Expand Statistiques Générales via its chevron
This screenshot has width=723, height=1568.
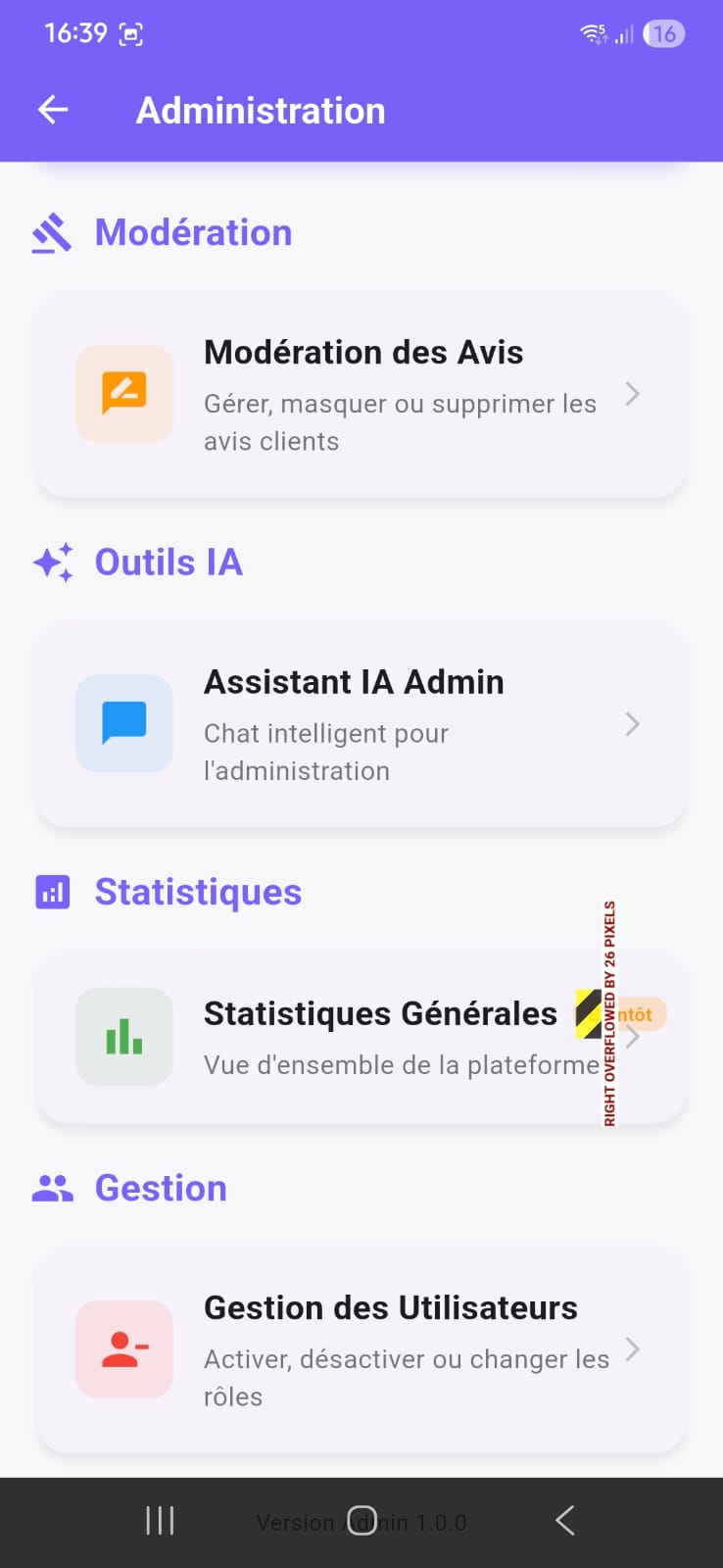click(633, 1036)
